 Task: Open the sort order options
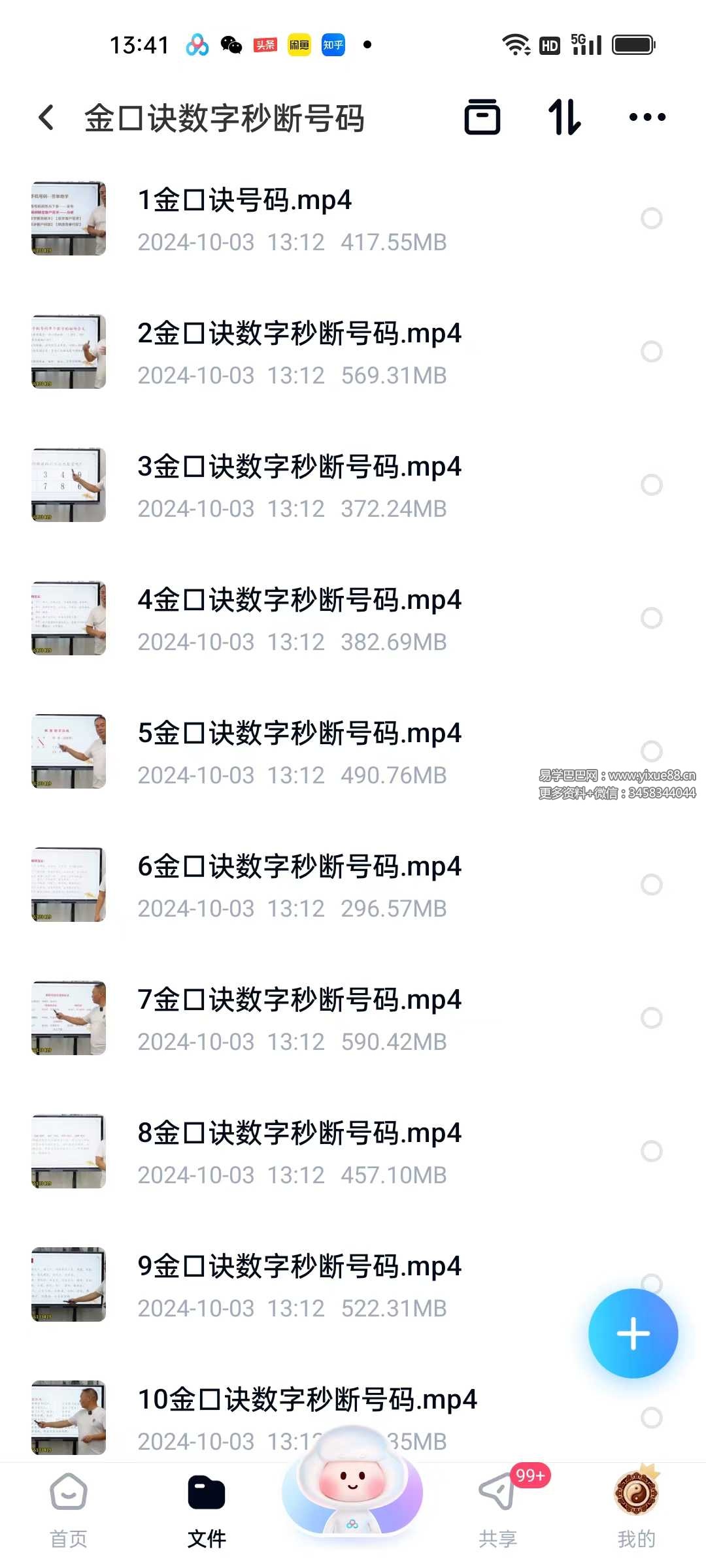[x=564, y=118]
